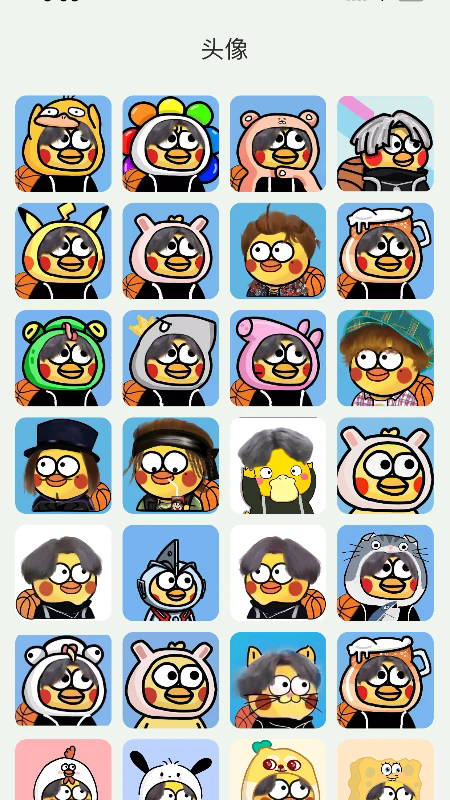Viewport: 450px width, 800px height.
Task: Choose the SpongeBob hood avatar
Action: (x=385, y=769)
